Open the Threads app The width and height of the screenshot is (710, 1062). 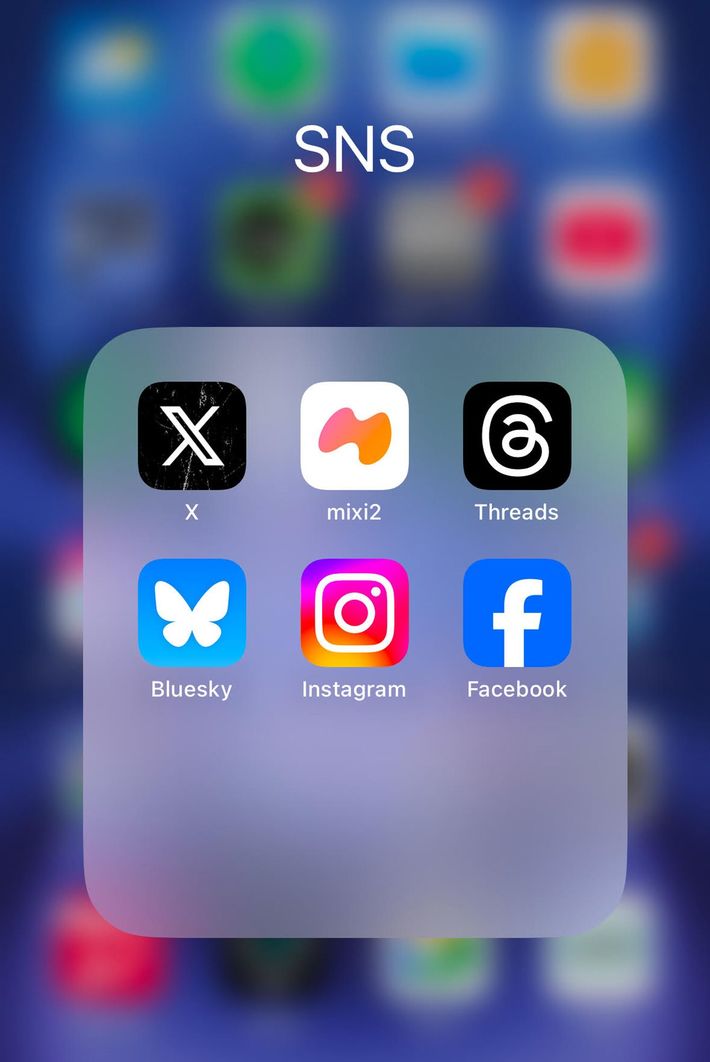tap(516, 436)
